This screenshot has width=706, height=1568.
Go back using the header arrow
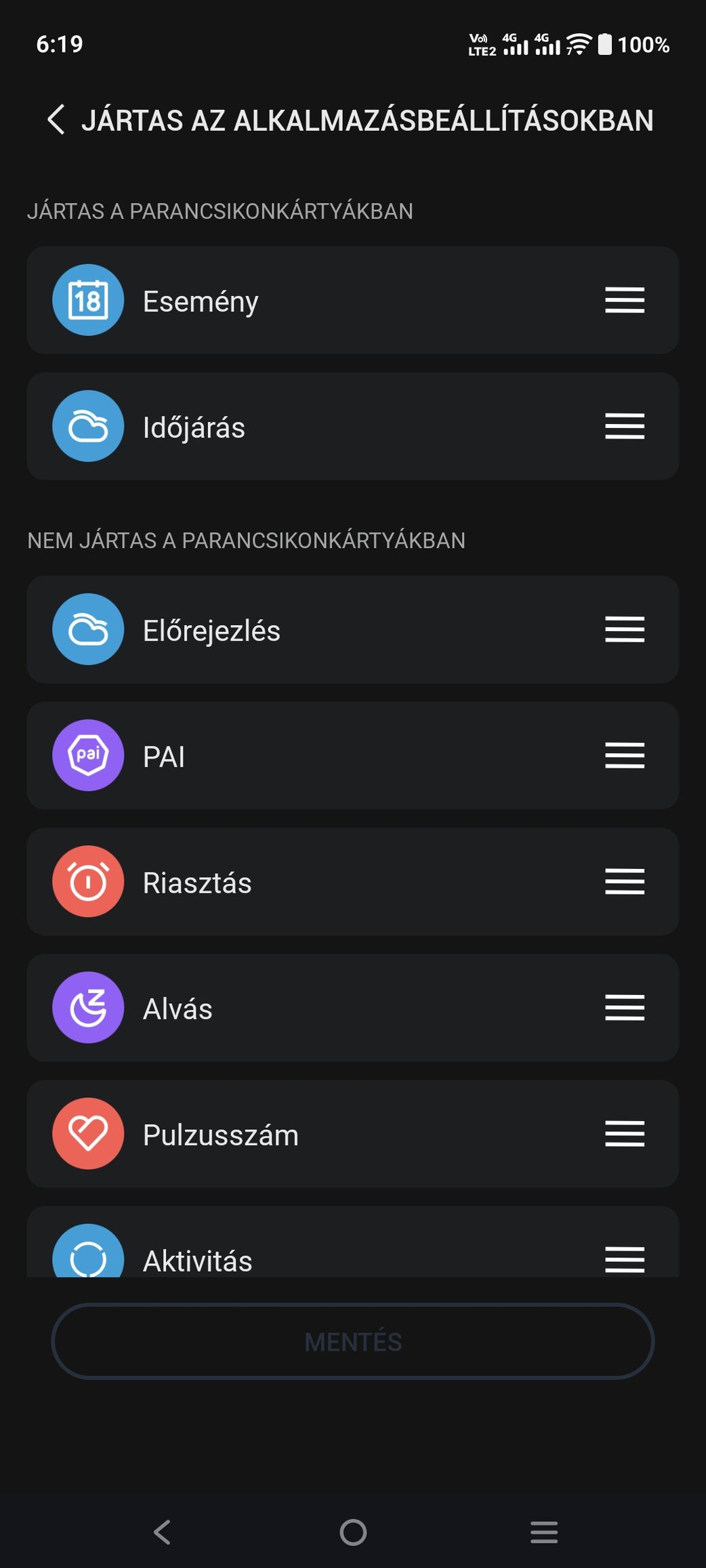pos(57,120)
